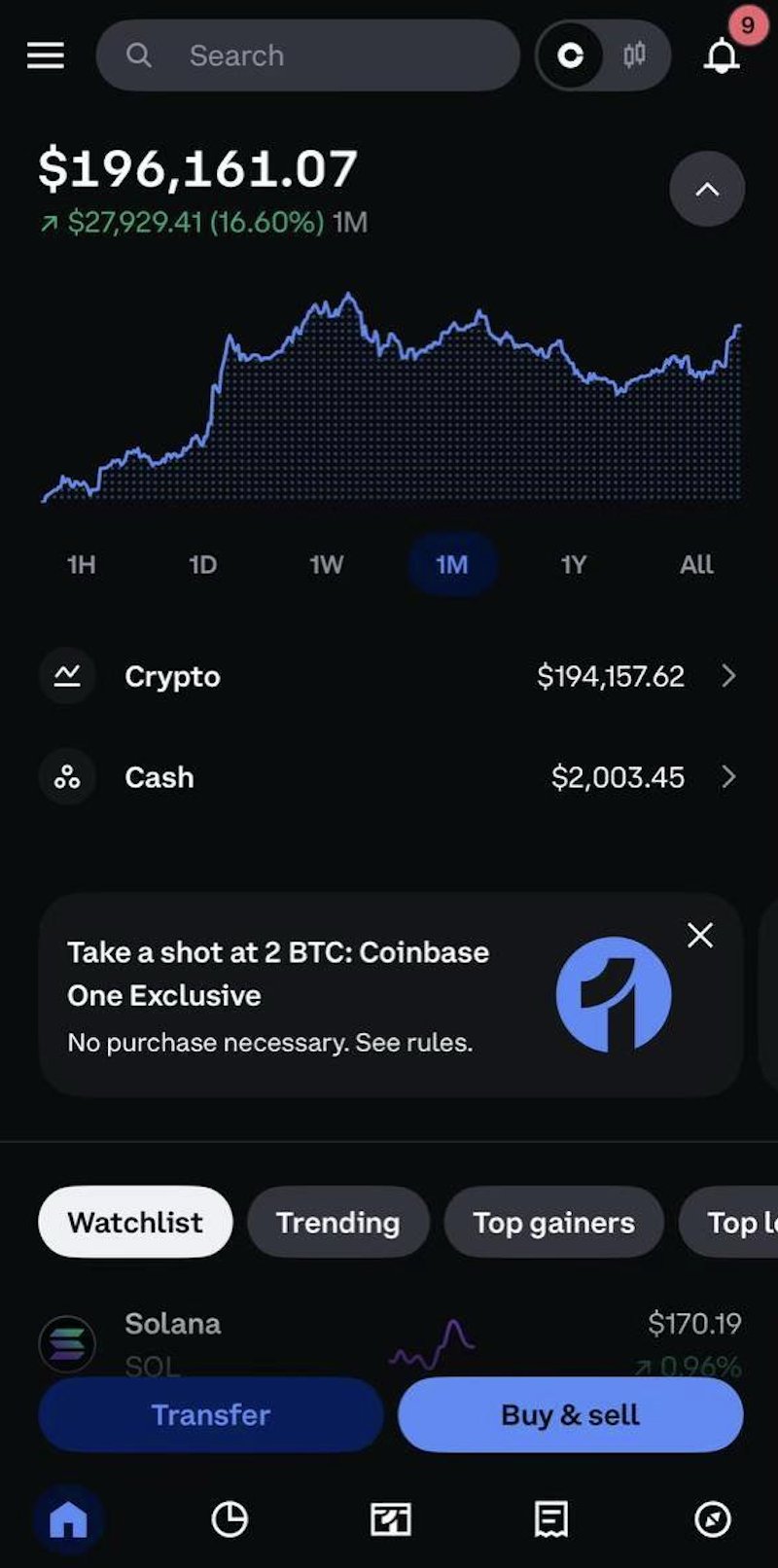778x1568 pixels.
Task: Open the Top gainers tab
Action: point(553,1222)
